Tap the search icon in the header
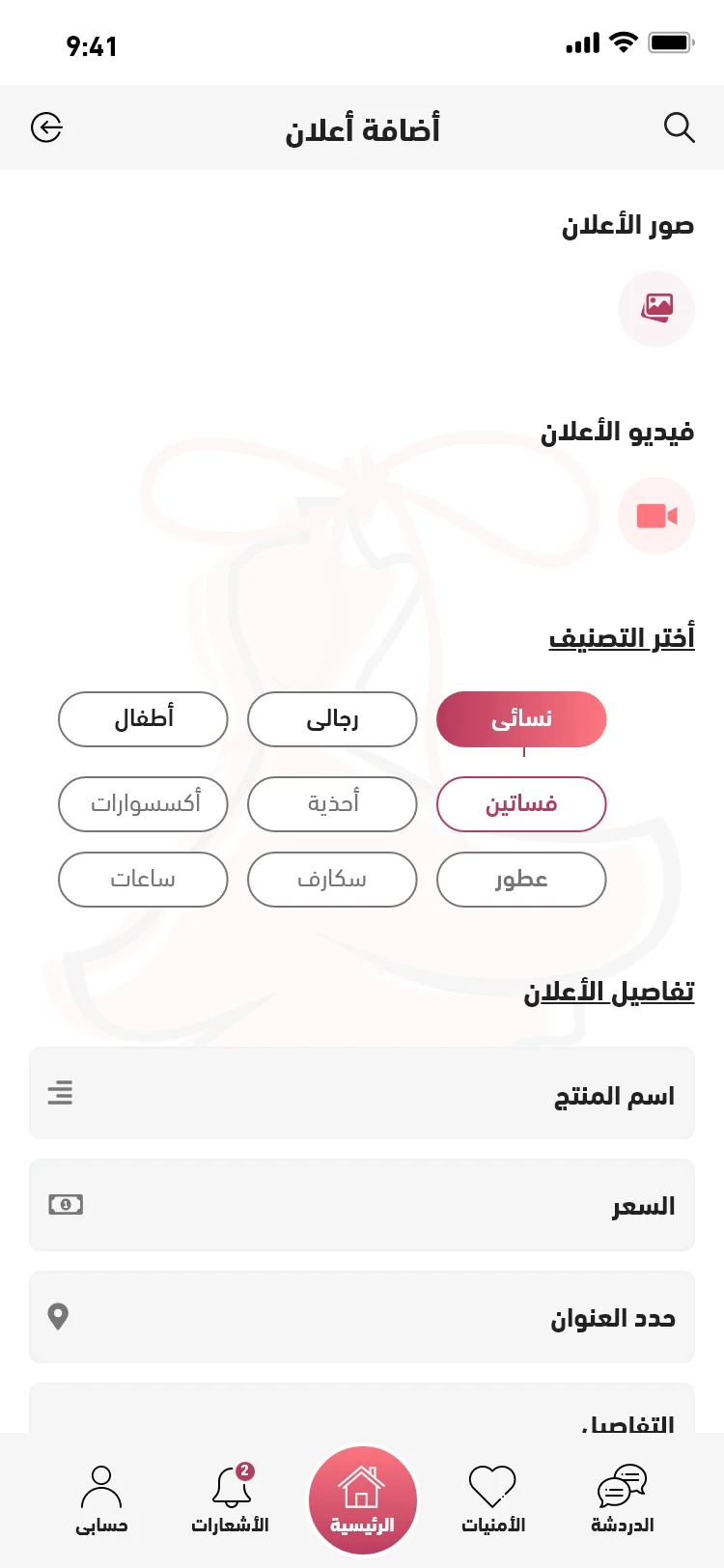This screenshot has width=724, height=1568. 679,127
